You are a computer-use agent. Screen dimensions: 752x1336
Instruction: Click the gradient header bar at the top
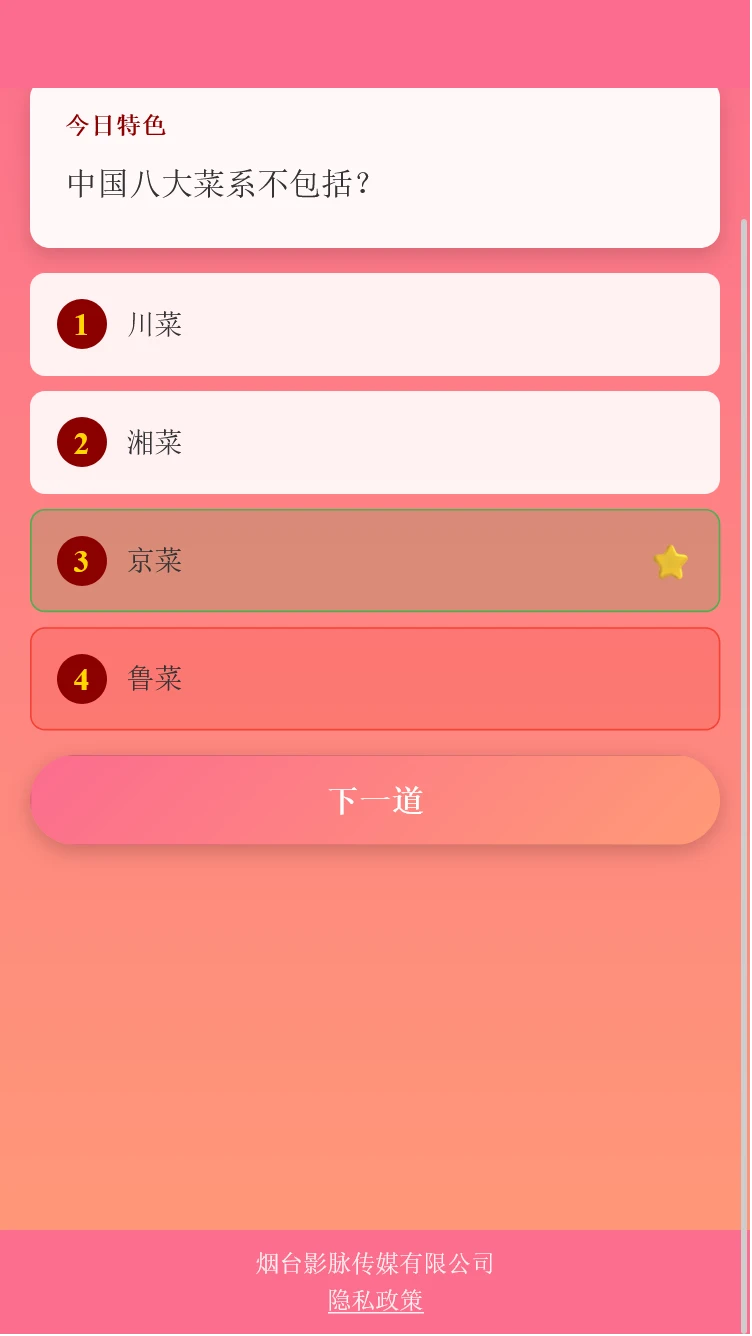click(375, 40)
